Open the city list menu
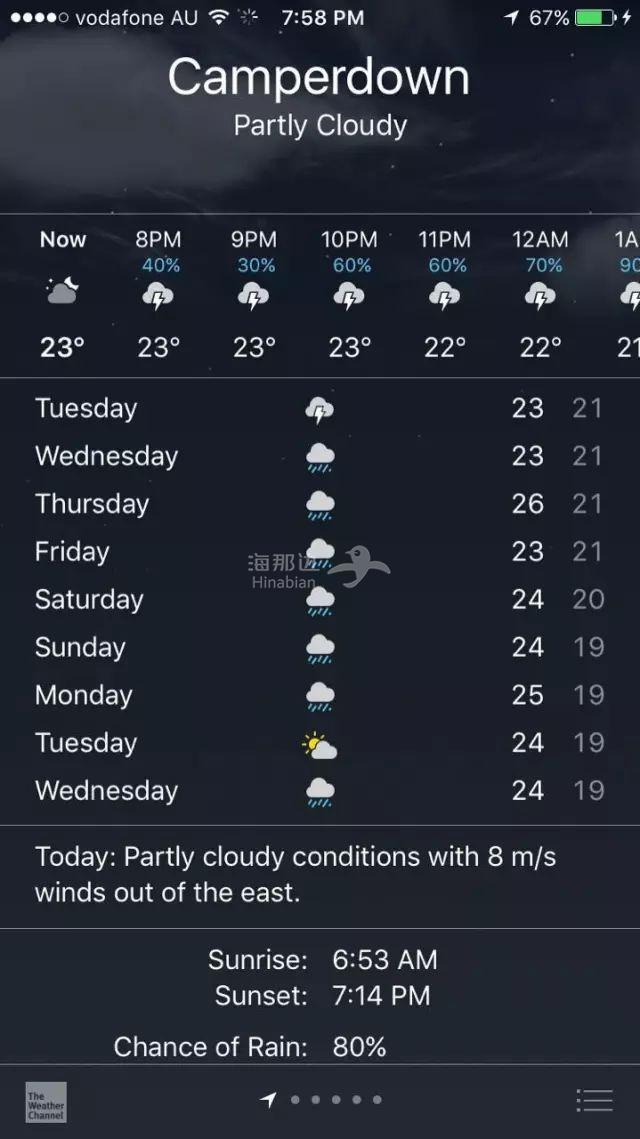The width and height of the screenshot is (640, 1139). pyautogui.click(x=594, y=1100)
